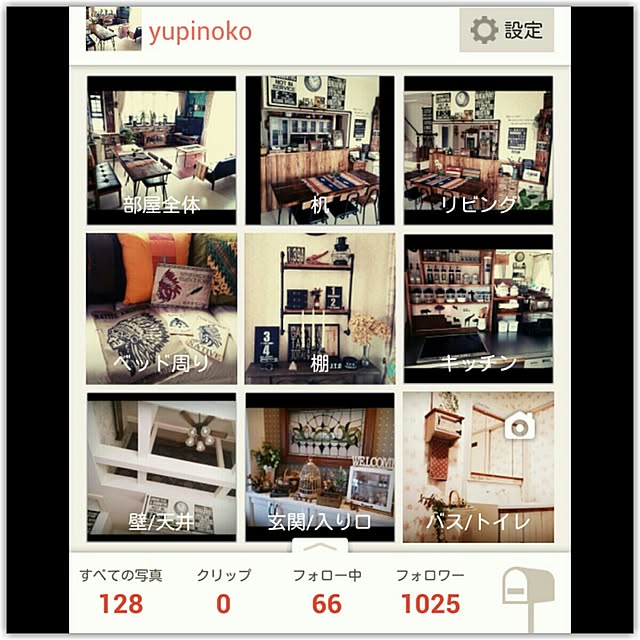This screenshot has width=640, height=640.
Task: Expand the panel with the up chevron
Action: pos(320,547)
